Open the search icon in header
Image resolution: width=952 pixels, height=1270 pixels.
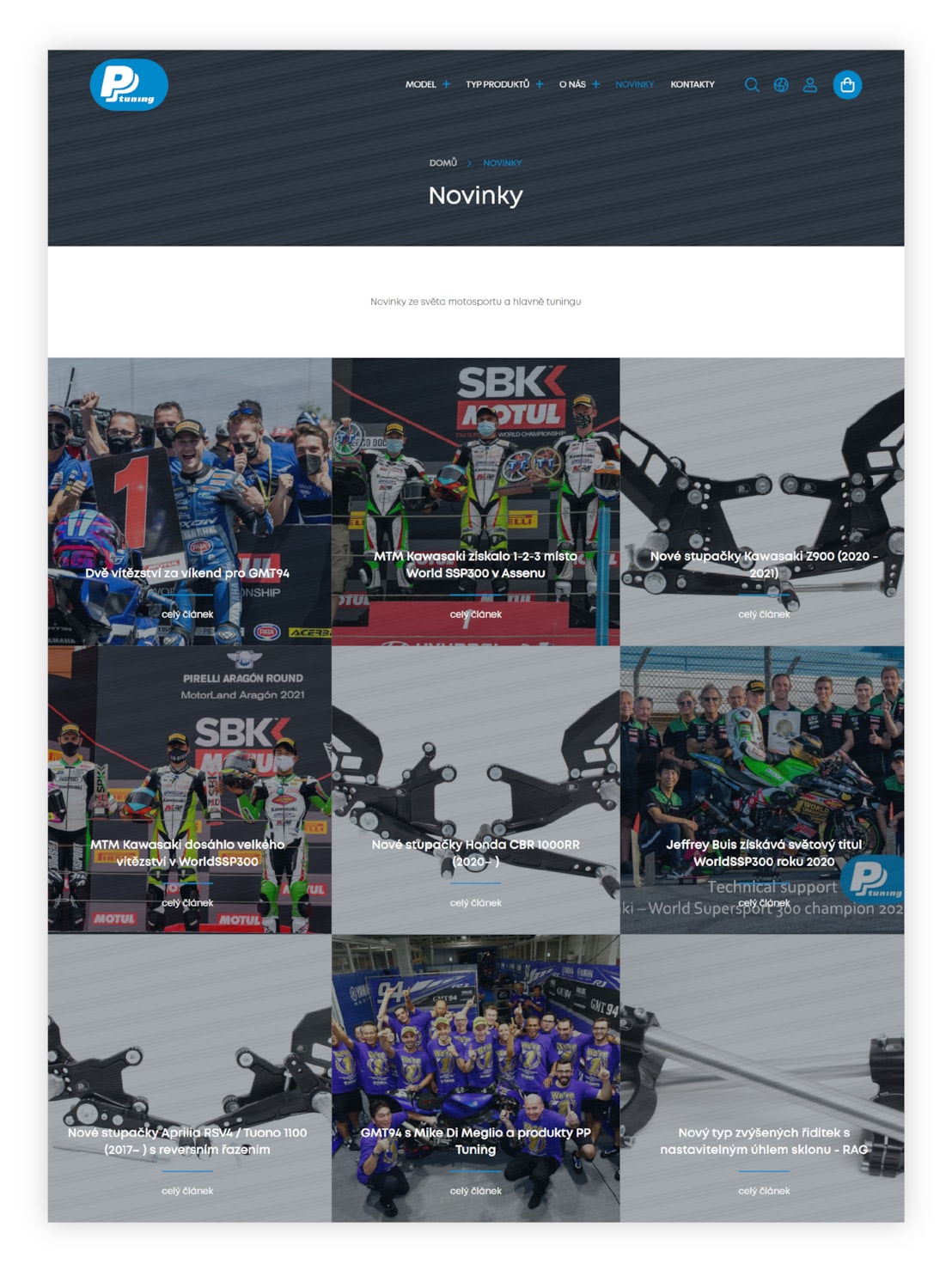click(x=751, y=85)
